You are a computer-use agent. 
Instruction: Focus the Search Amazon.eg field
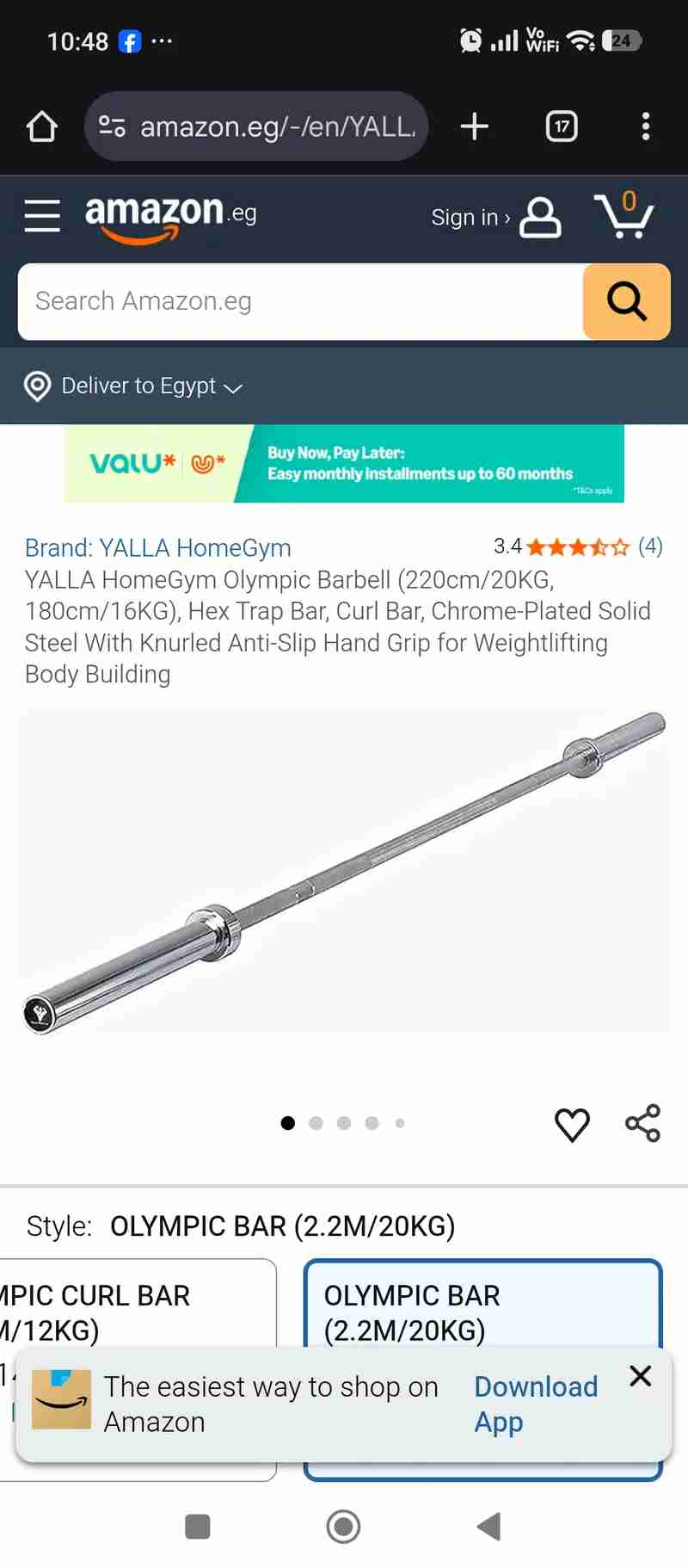click(301, 301)
